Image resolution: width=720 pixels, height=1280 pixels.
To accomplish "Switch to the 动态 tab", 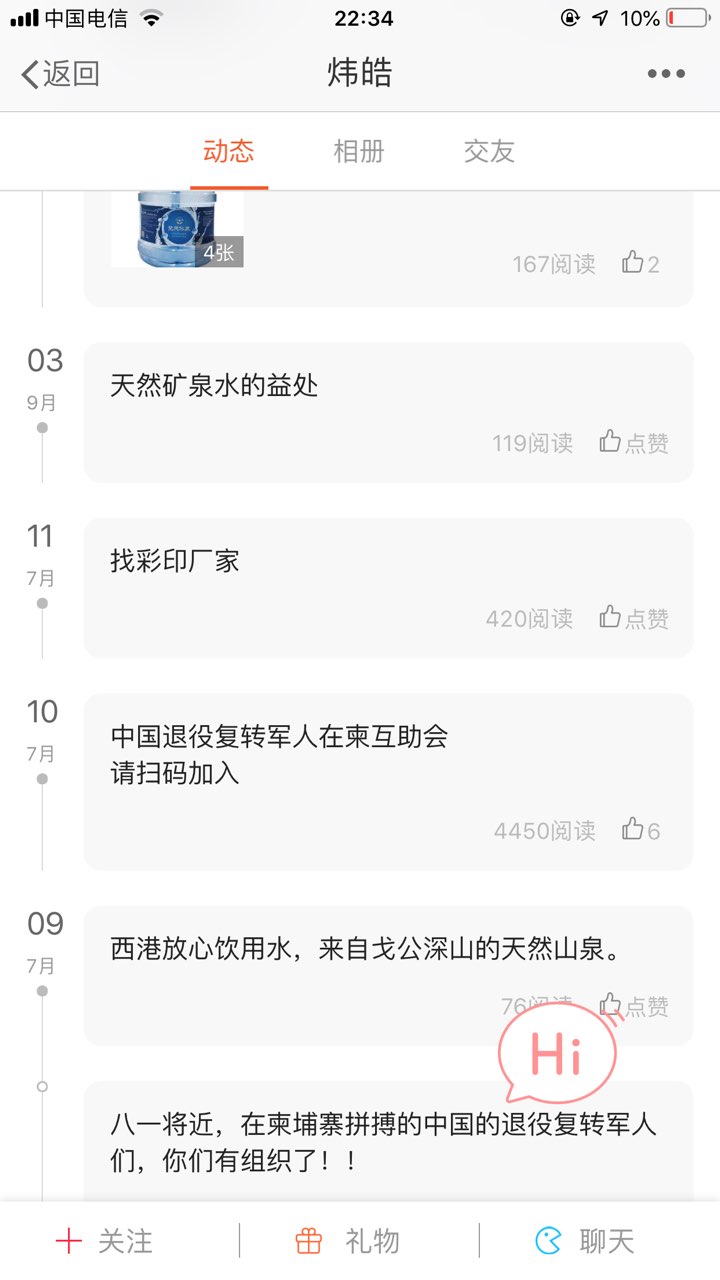I will (x=229, y=152).
